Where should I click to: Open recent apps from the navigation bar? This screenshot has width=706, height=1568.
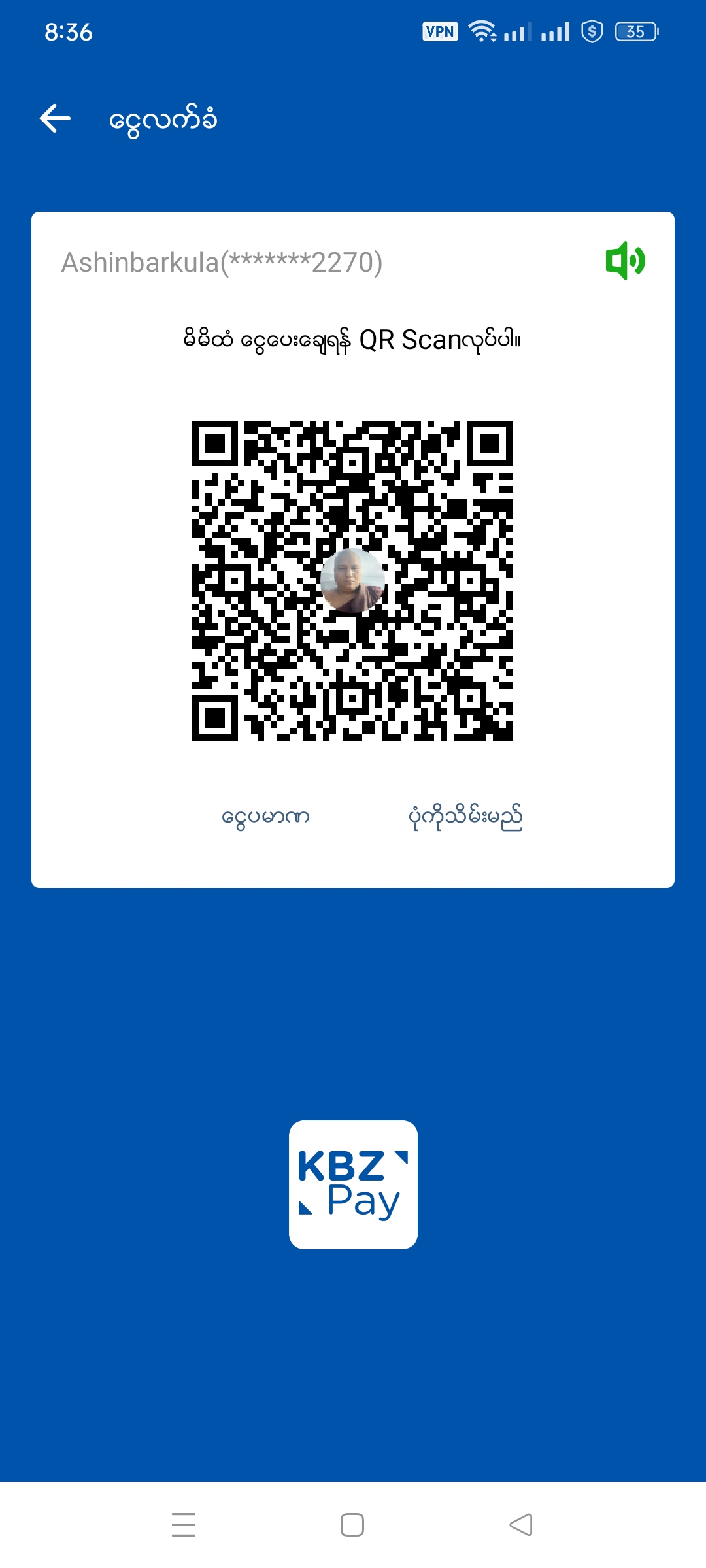pyautogui.click(x=184, y=1525)
